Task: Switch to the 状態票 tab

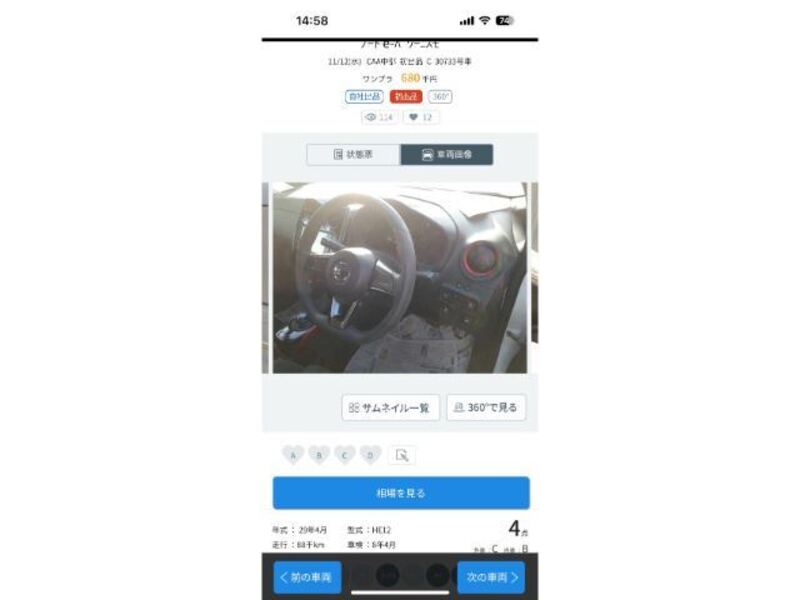Action: (353, 155)
